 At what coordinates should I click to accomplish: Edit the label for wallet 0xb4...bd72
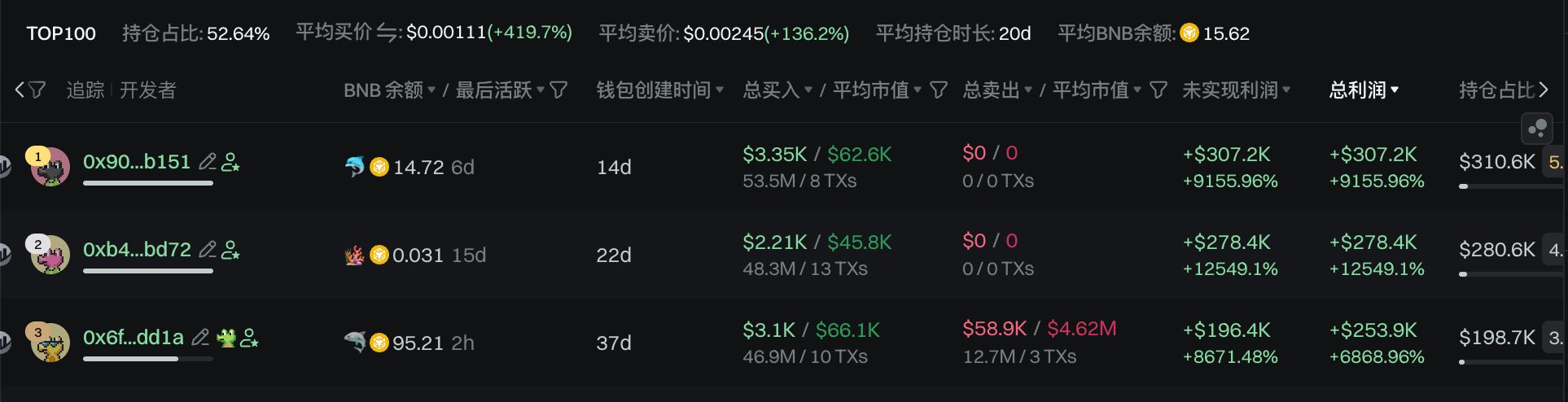pyautogui.click(x=208, y=249)
